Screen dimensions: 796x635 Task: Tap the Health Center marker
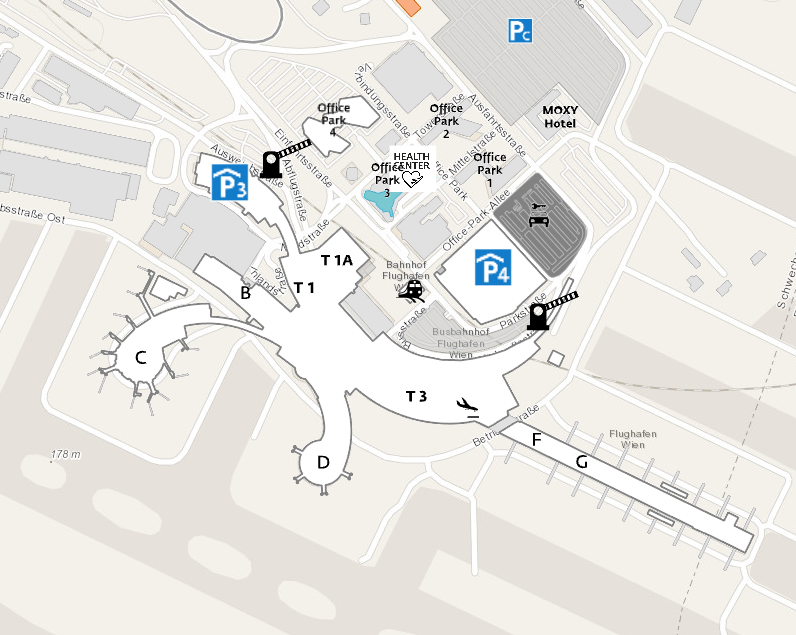(411, 170)
